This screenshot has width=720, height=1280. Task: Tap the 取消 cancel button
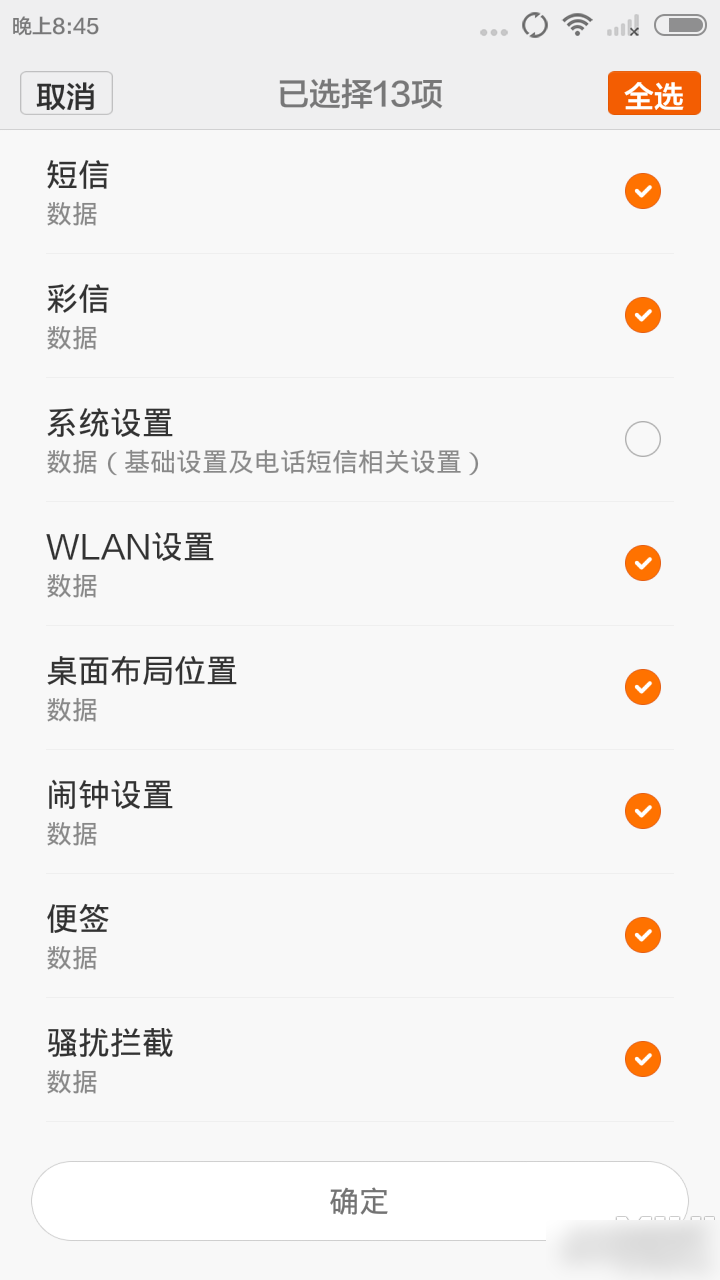click(x=66, y=94)
